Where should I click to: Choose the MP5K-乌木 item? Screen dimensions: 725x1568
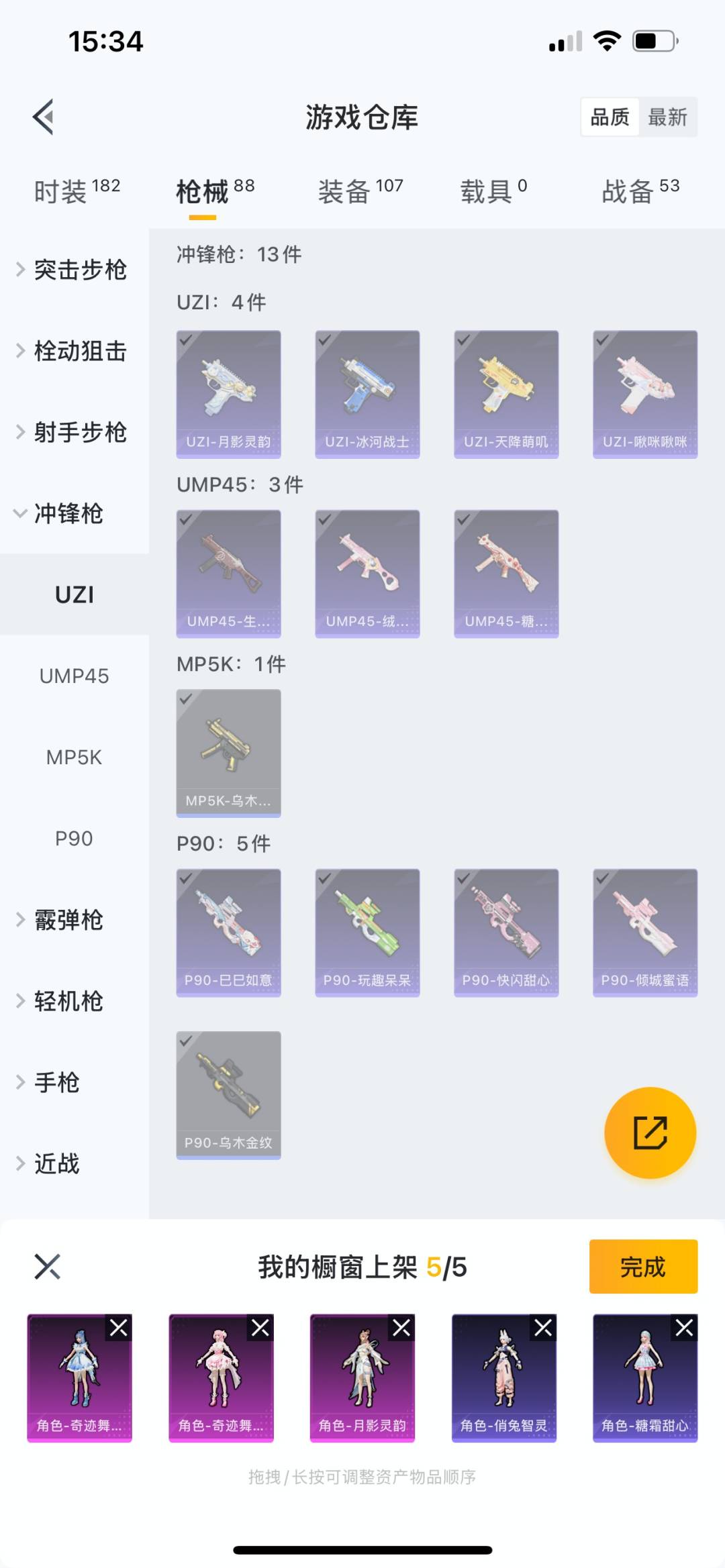pos(228,753)
